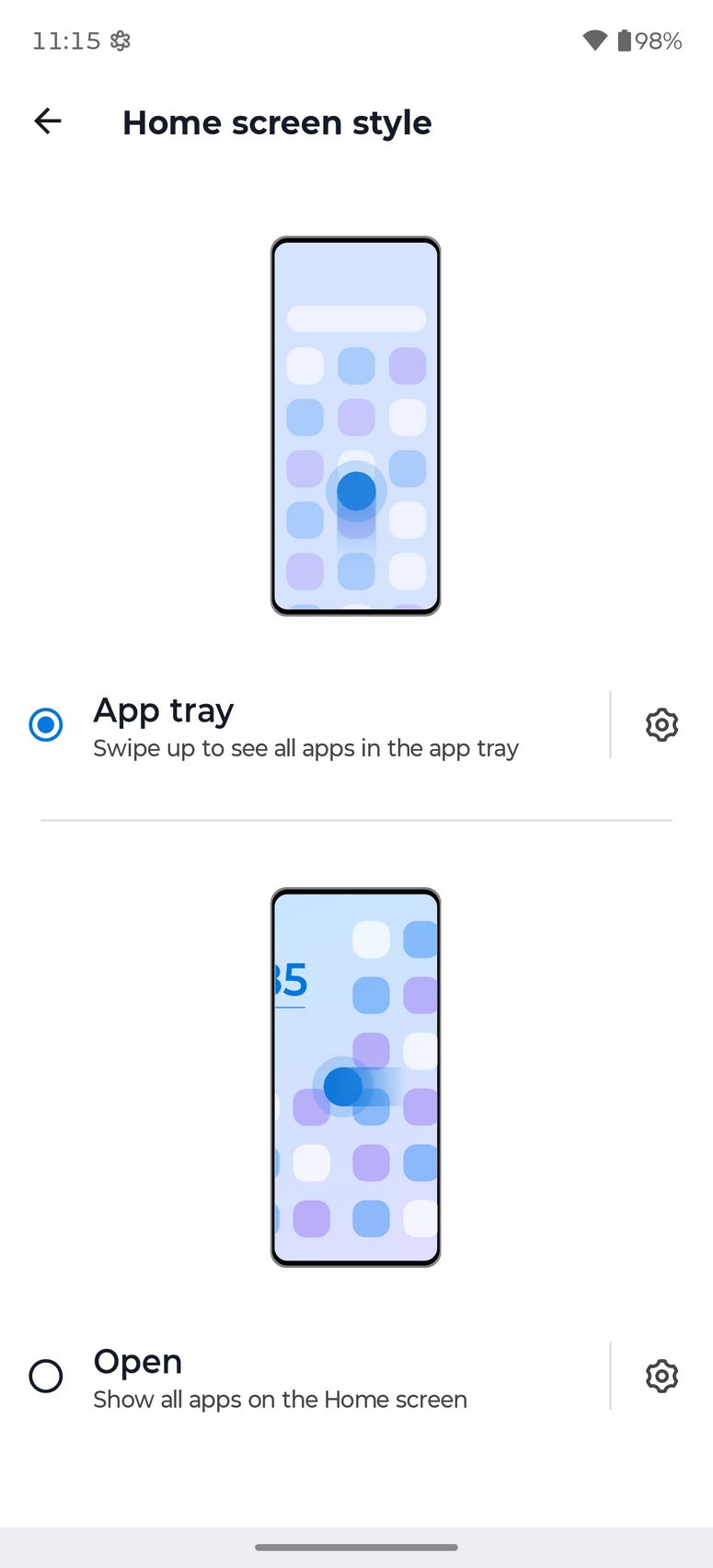The height and width of the screenshot is (1568, 713).
Task: Open App tray settings gear
Action: pos(661,725)
